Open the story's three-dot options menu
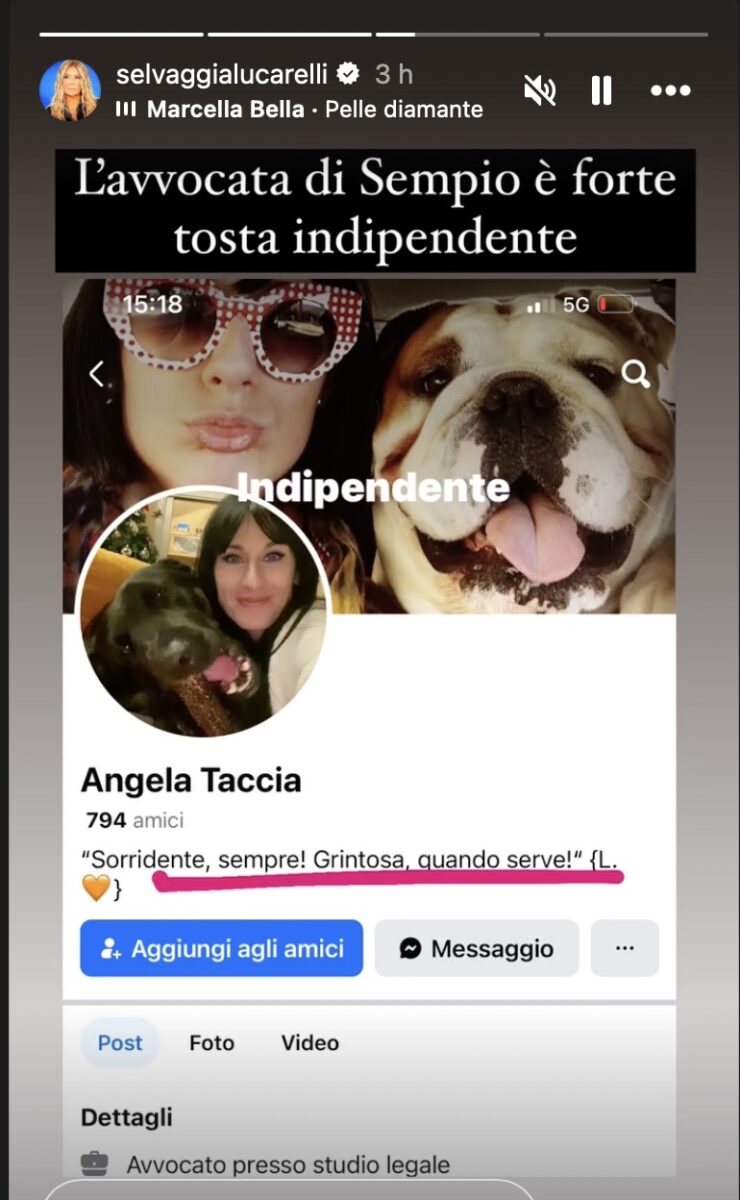 point(670,91)
